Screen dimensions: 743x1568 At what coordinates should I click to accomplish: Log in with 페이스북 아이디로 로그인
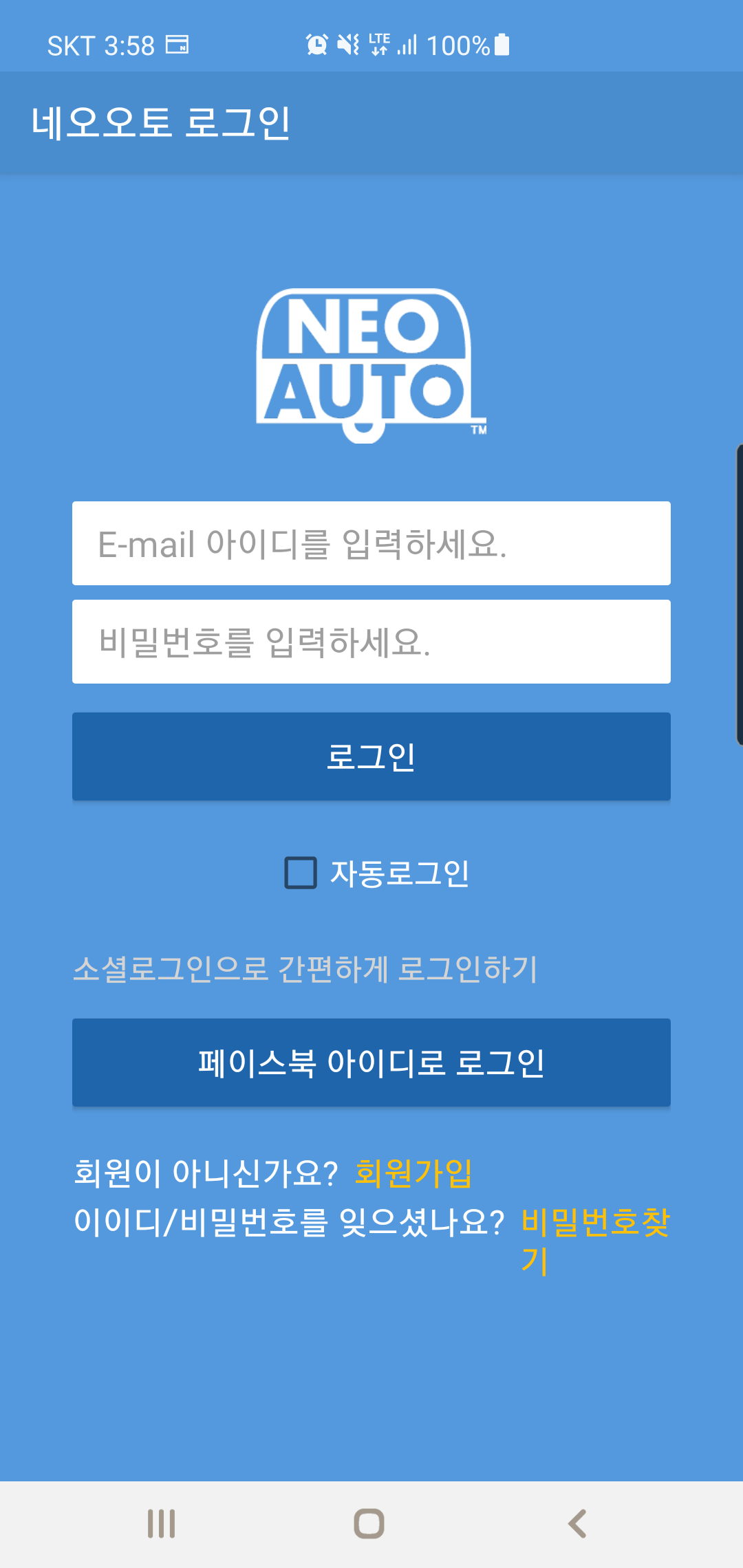coord(371,1063)
